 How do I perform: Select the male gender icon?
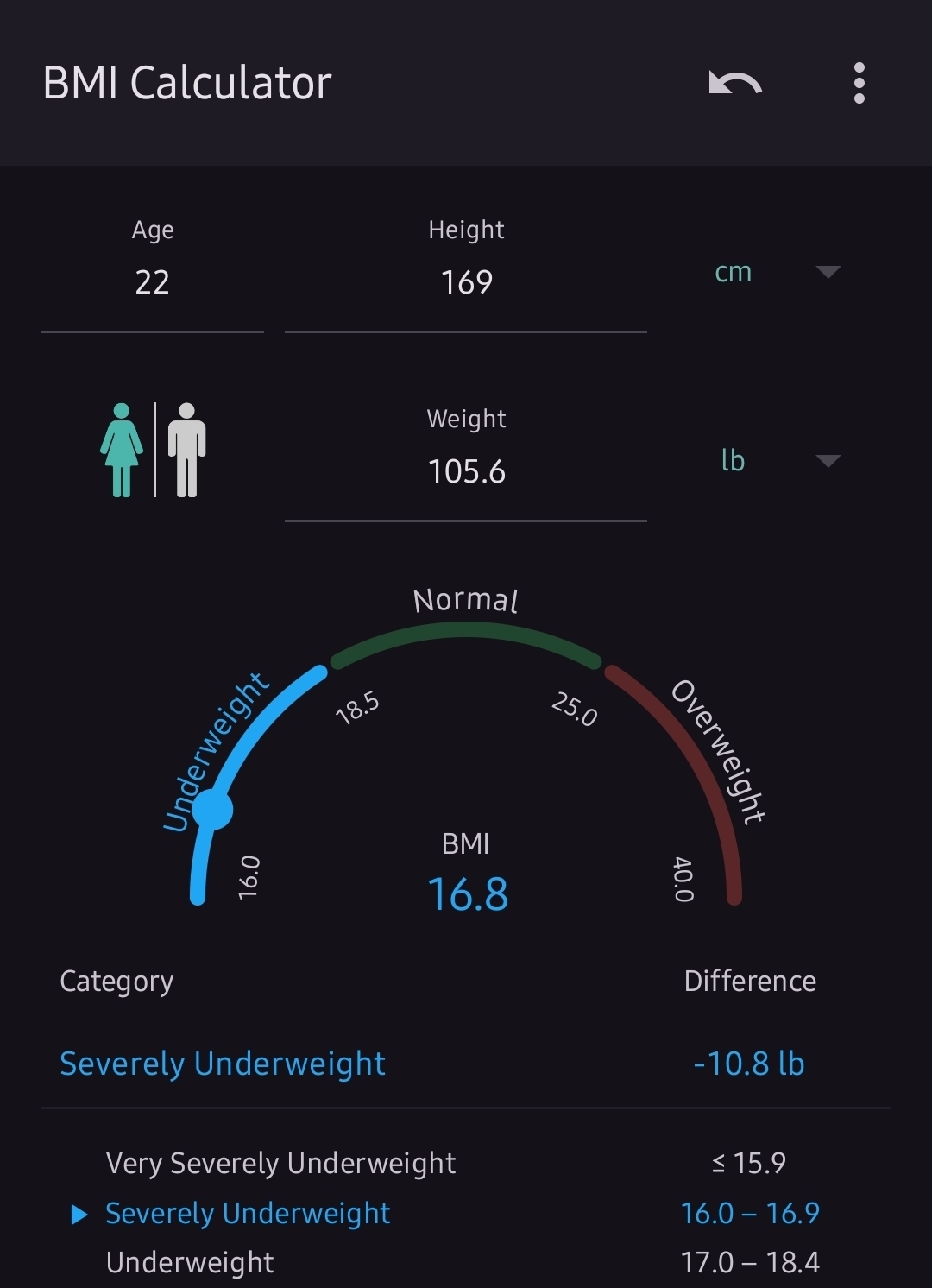(x=186, y=450)
